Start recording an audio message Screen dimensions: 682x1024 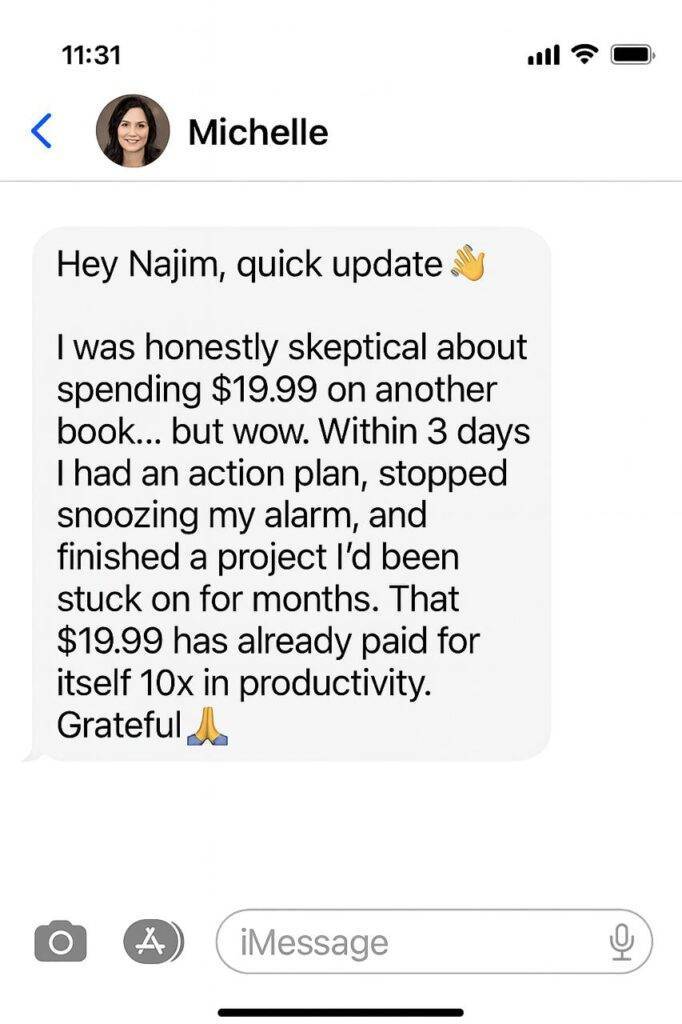[621, 941]
